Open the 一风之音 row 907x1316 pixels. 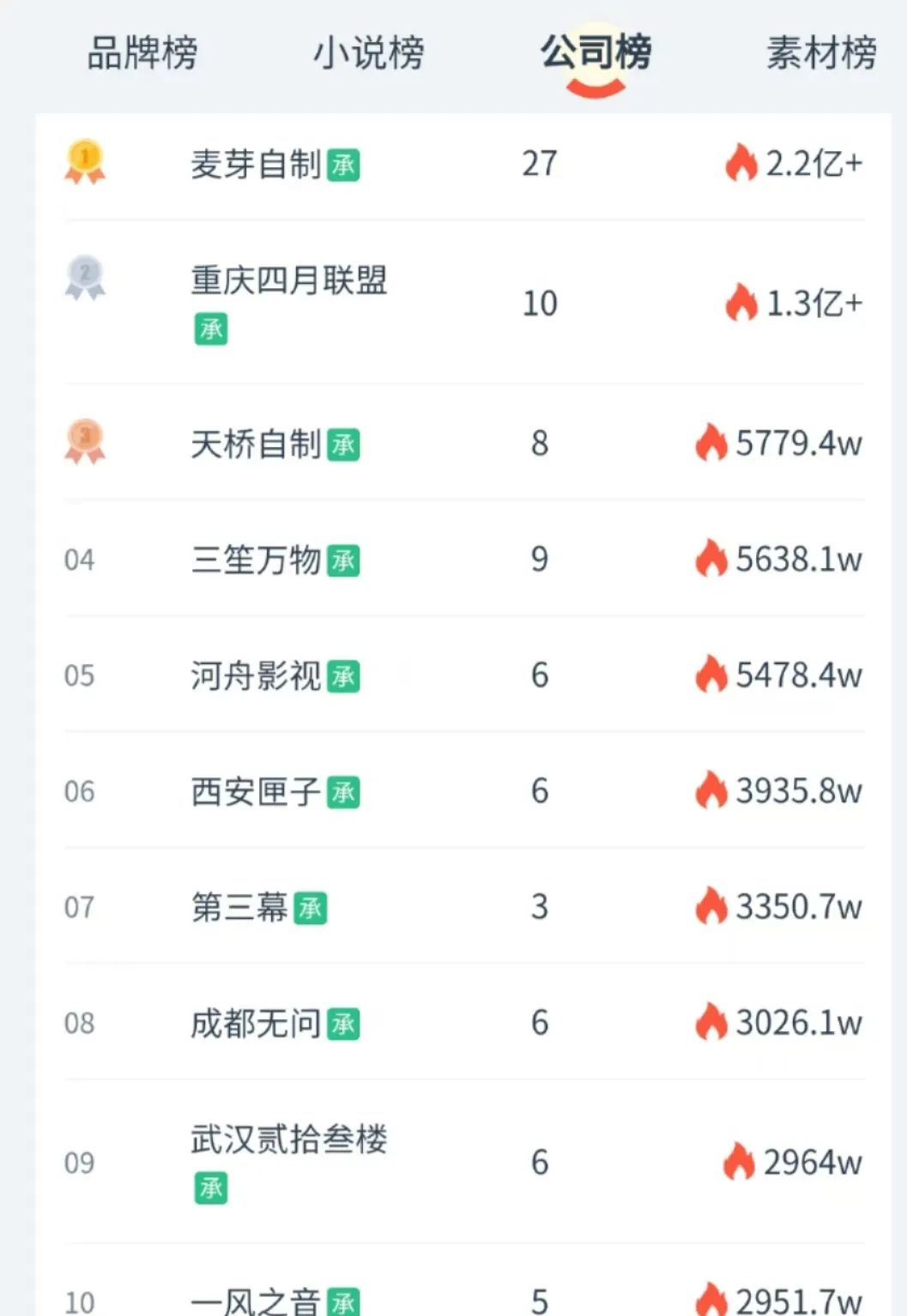256,1301
